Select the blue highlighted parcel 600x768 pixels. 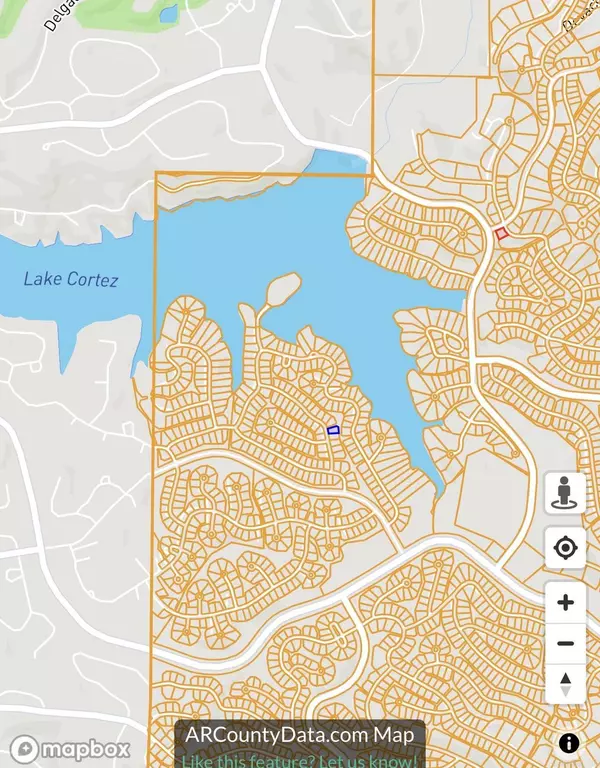pyautogui.click(x=334, y=430)
